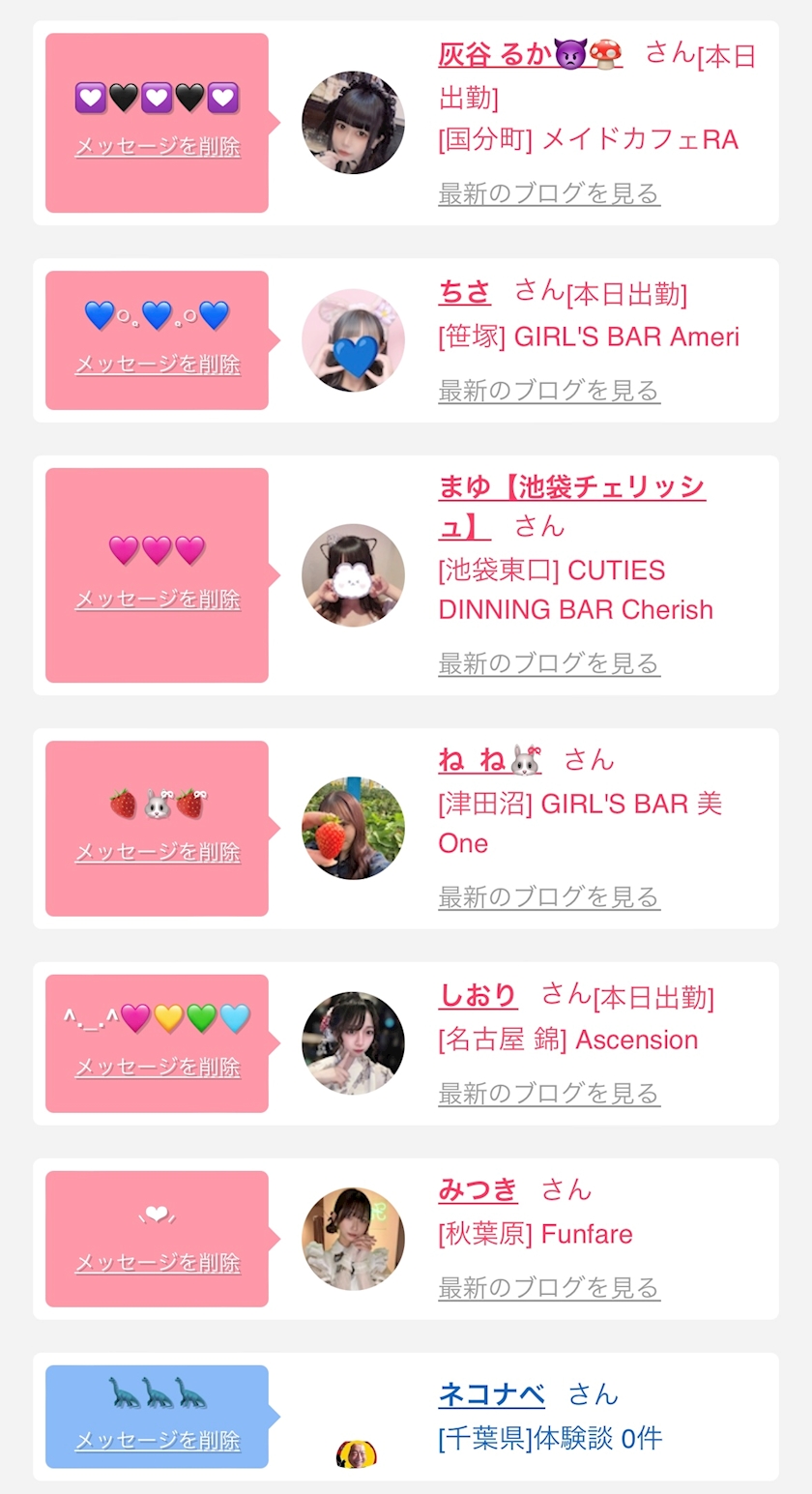This screenshot has width=812, height=1494.
Task: View まゆ's latest blog
Action: (x=549, y=663)
